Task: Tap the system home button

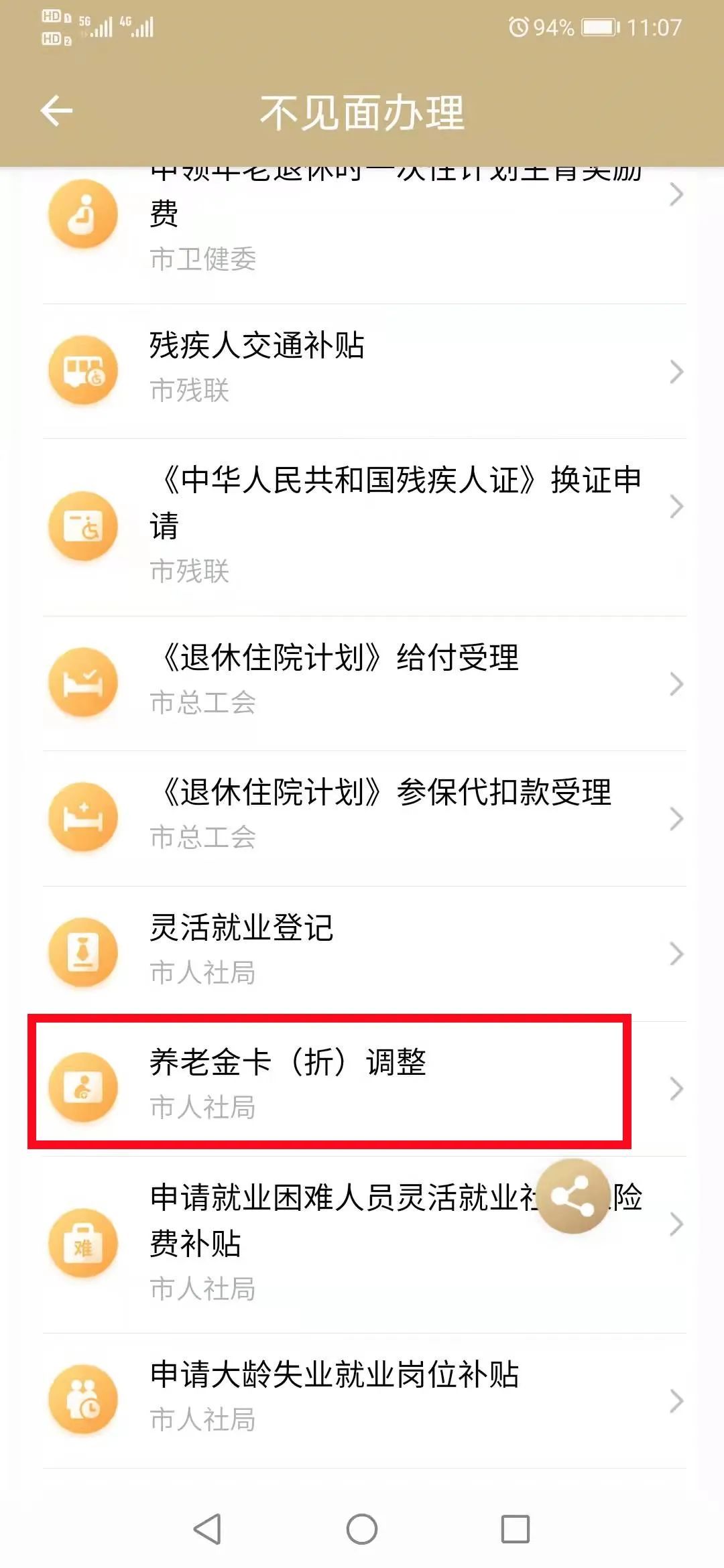Action: tap(362, 1529)
